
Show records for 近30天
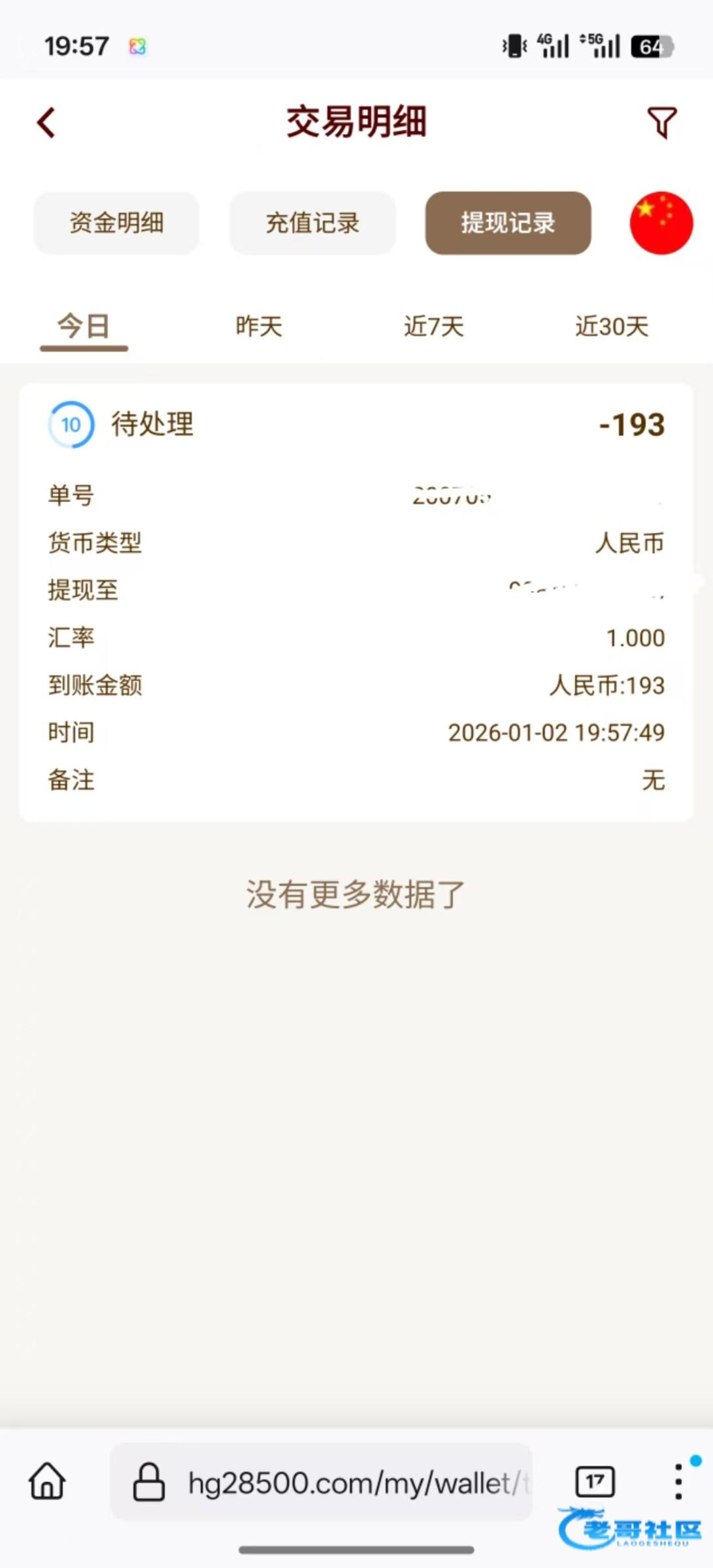coord(612,326)
